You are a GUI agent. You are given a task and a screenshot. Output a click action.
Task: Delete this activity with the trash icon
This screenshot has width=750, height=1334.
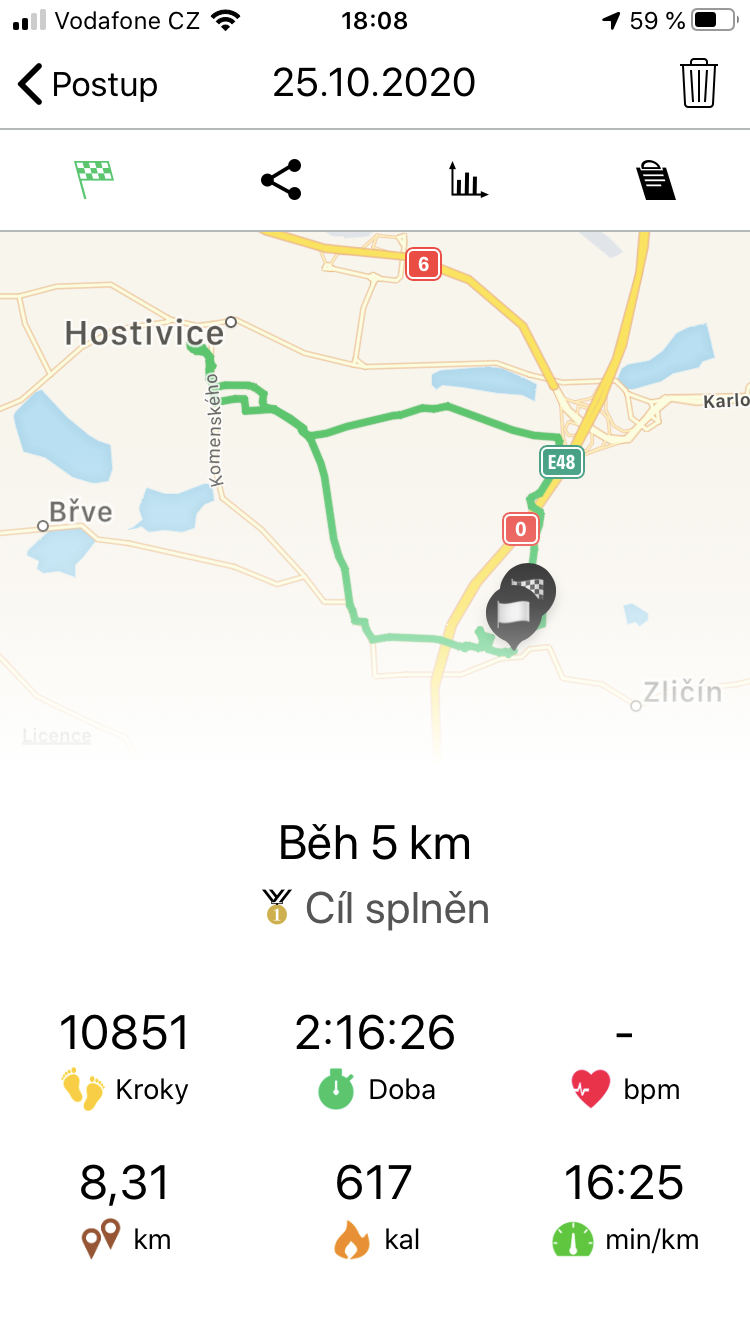[x=699, y=83]
